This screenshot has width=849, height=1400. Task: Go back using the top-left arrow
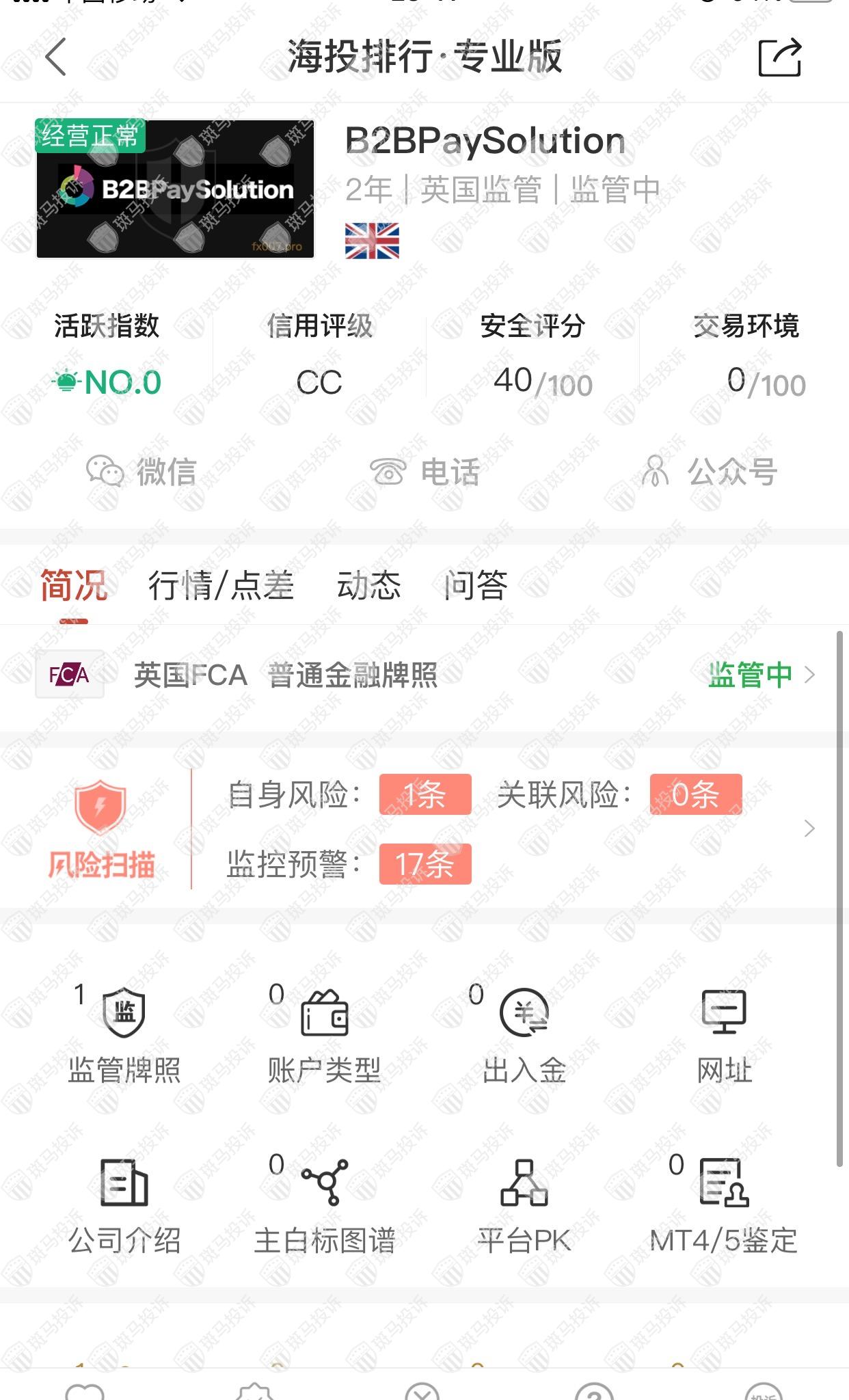56,57
